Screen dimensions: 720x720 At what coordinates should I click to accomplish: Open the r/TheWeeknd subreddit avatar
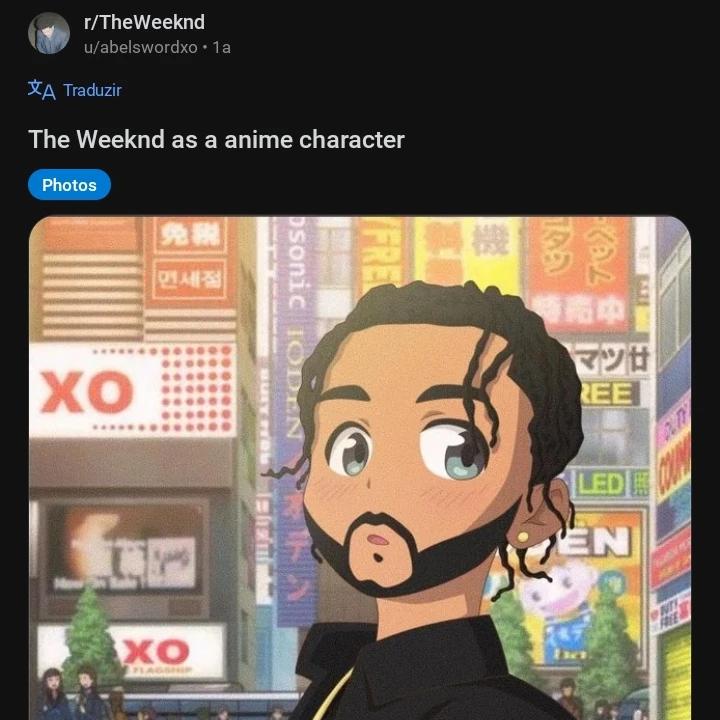point(48,33)
